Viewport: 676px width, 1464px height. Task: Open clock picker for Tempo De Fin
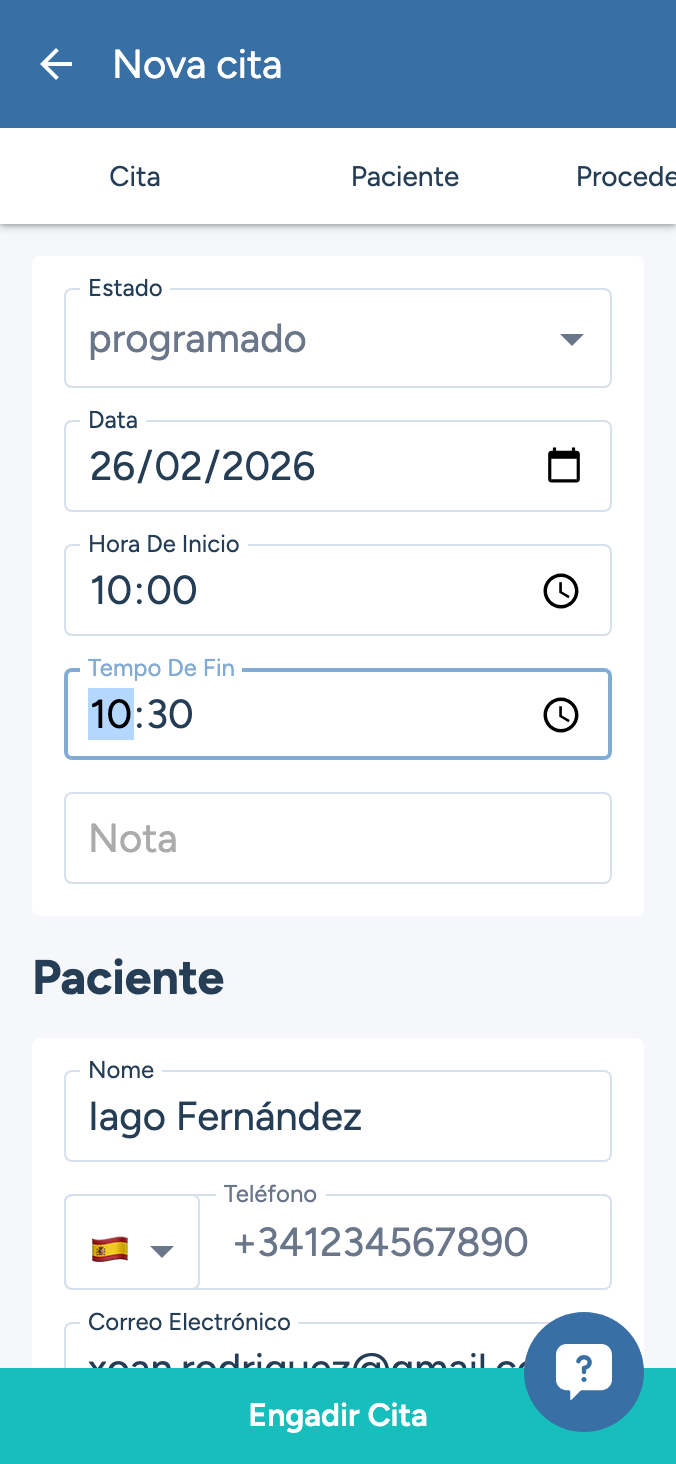coord(561,715)
